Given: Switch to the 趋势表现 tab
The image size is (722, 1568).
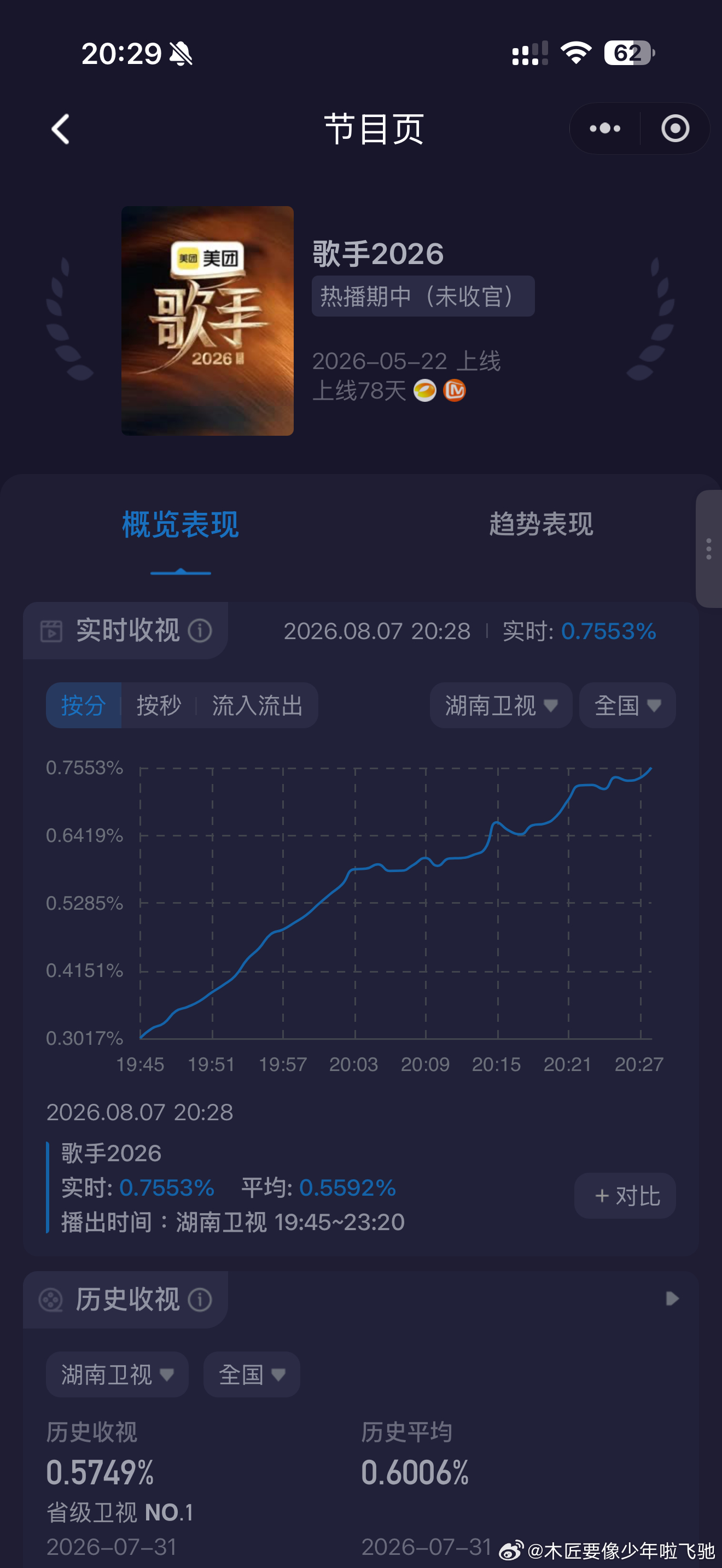Looking at the screenshot, I should point(540,524).
